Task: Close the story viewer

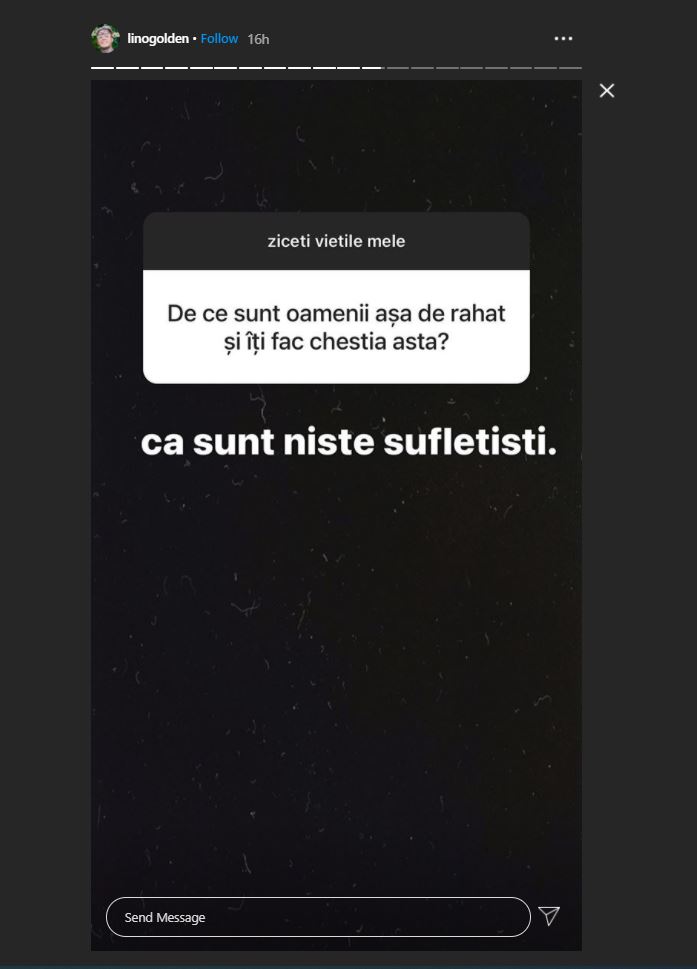Action: (x=606, y=91)
